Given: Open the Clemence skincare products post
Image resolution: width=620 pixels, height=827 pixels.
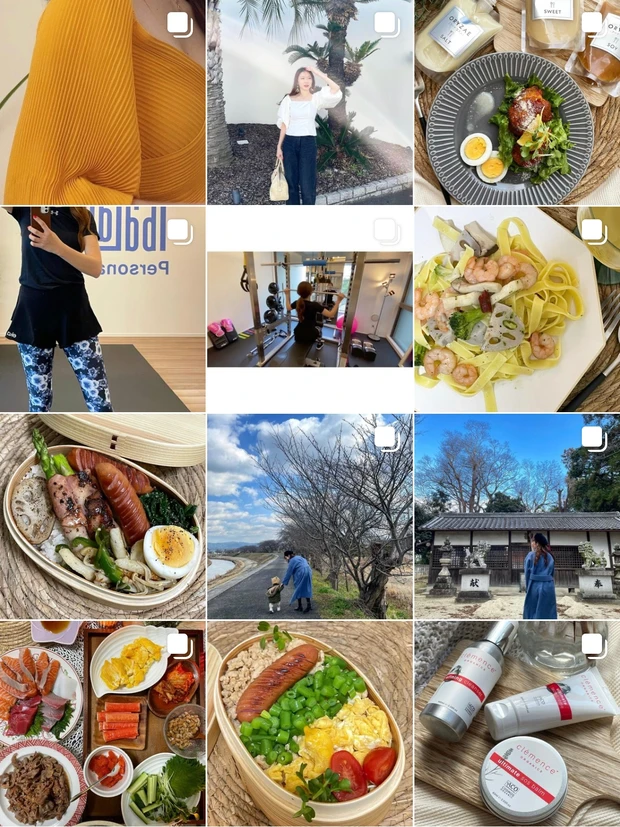Looking at the screenshot, I should tap(517, 724).
